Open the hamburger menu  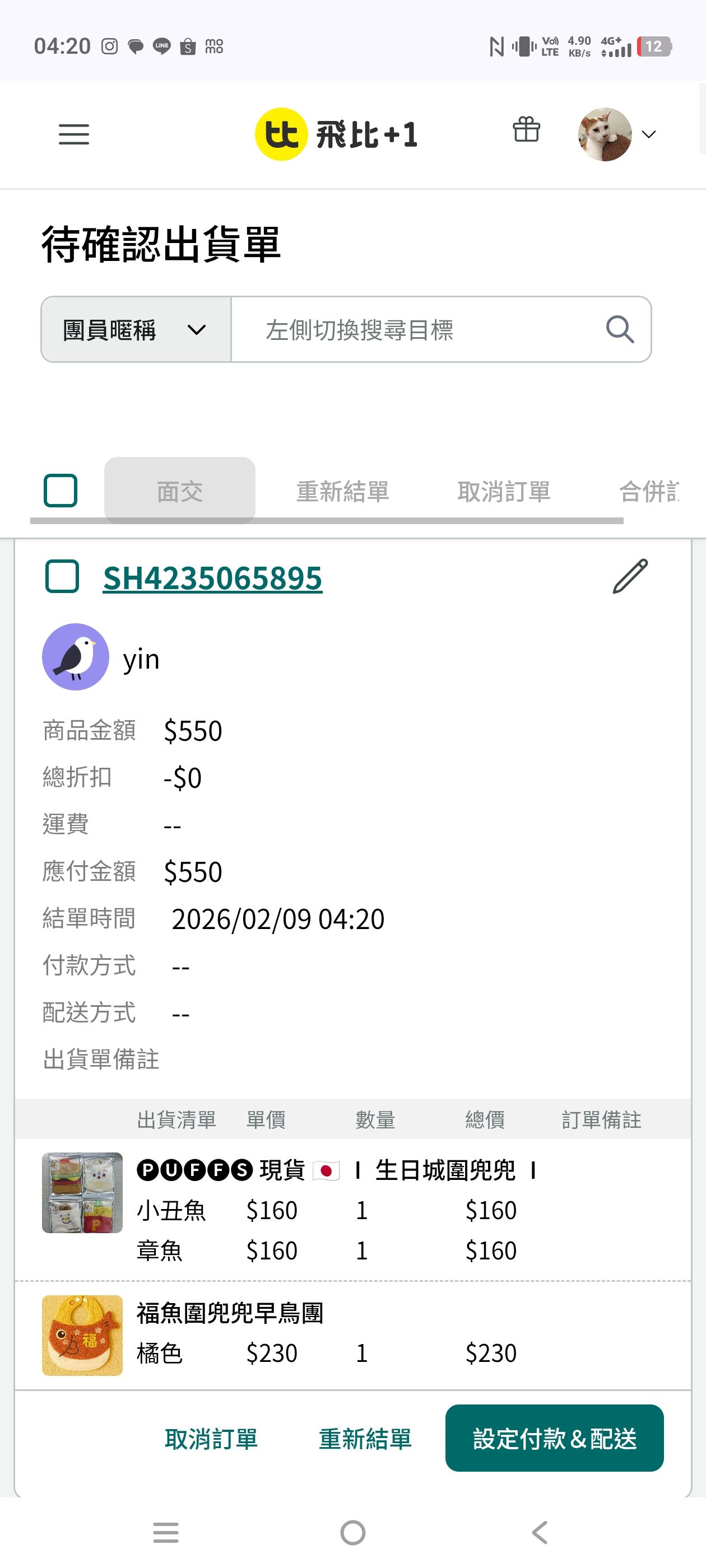74,134
